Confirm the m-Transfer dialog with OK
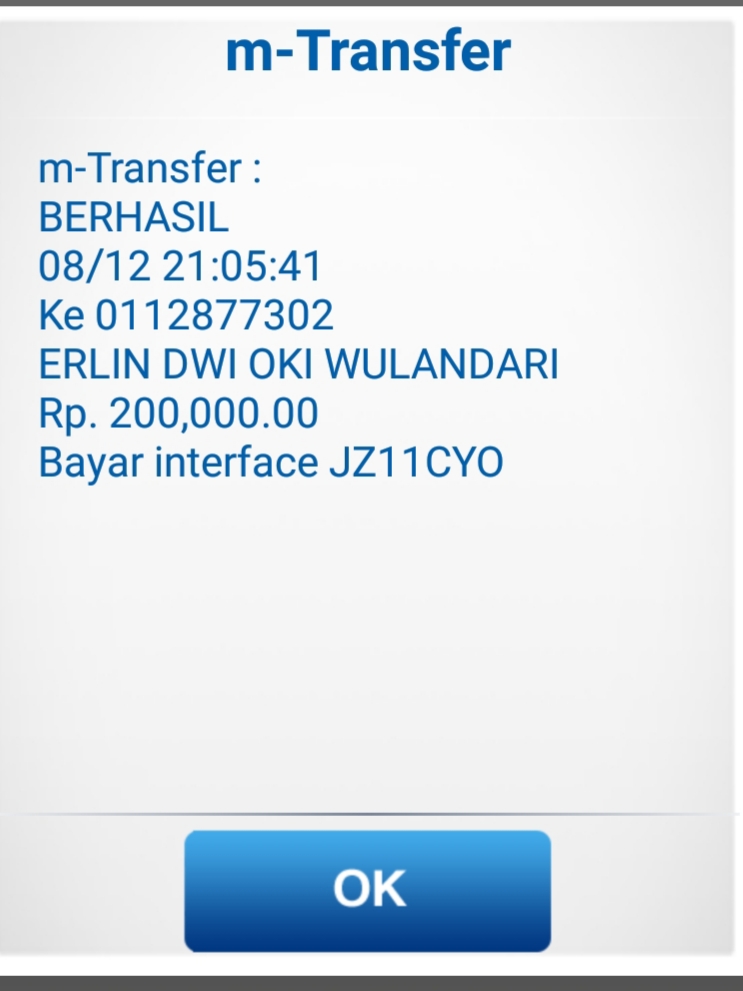This screenshot has width=743, height=991. pyautogui.click(x=367, y=889)
